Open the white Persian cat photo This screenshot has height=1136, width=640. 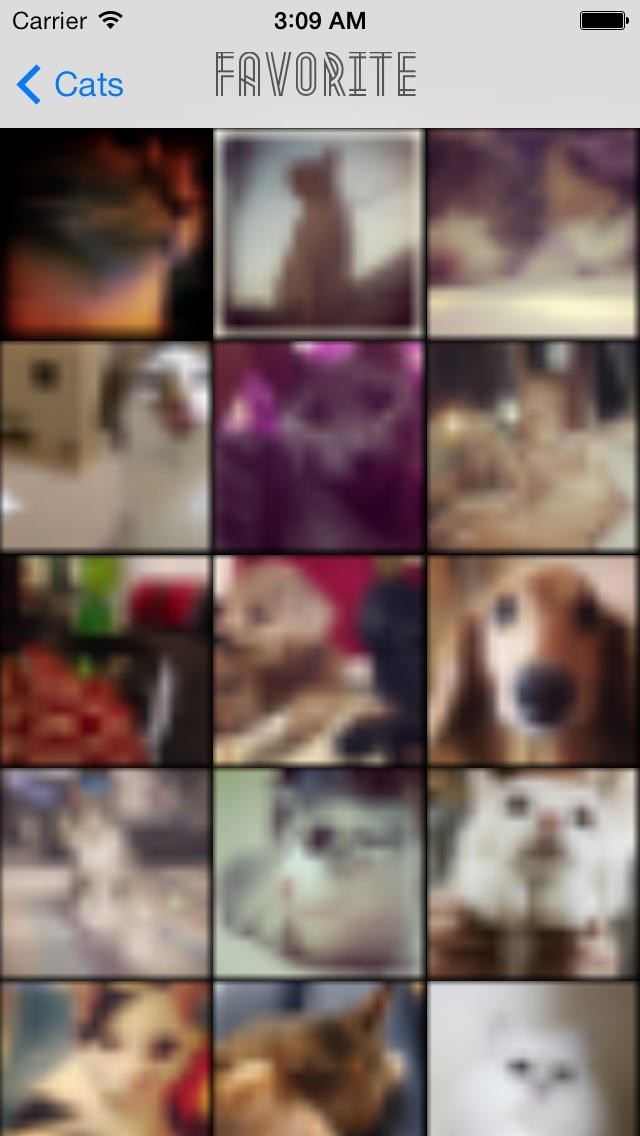click(533, 1060)
